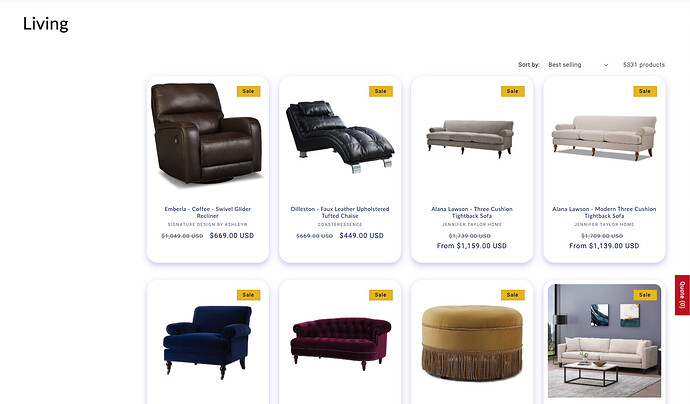View Dilleston Faux Leather Tufted Chaise
The image size is (690, 404).
tap(339, 212)
